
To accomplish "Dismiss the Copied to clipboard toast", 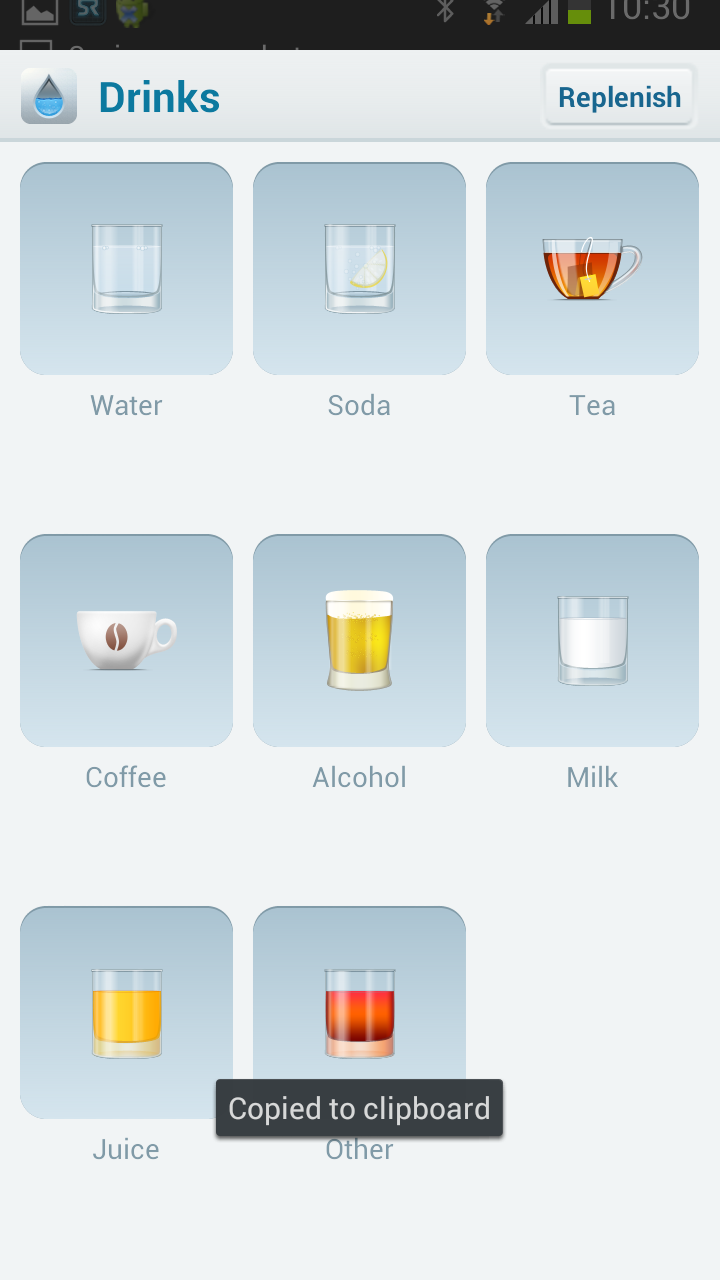I will point(359,1108).
